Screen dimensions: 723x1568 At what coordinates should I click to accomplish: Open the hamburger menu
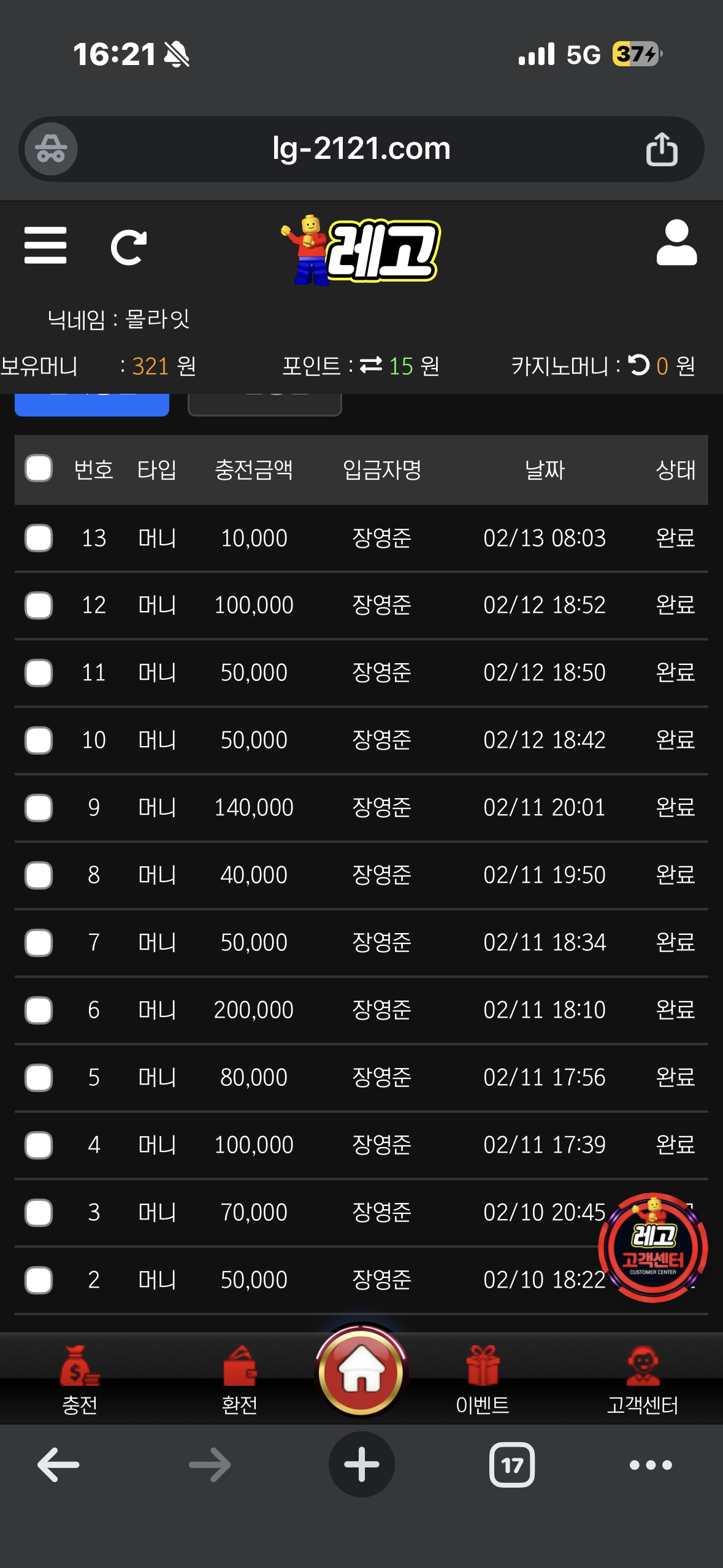[x=45, y=245]
